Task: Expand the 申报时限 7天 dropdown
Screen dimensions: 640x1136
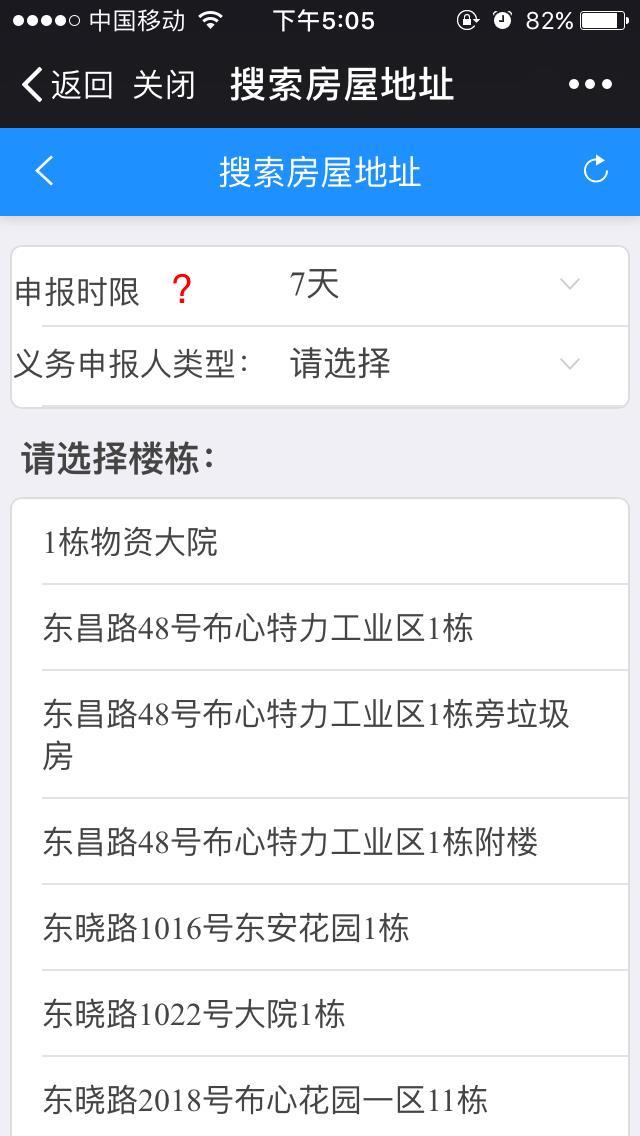Action: pos(435,284)
